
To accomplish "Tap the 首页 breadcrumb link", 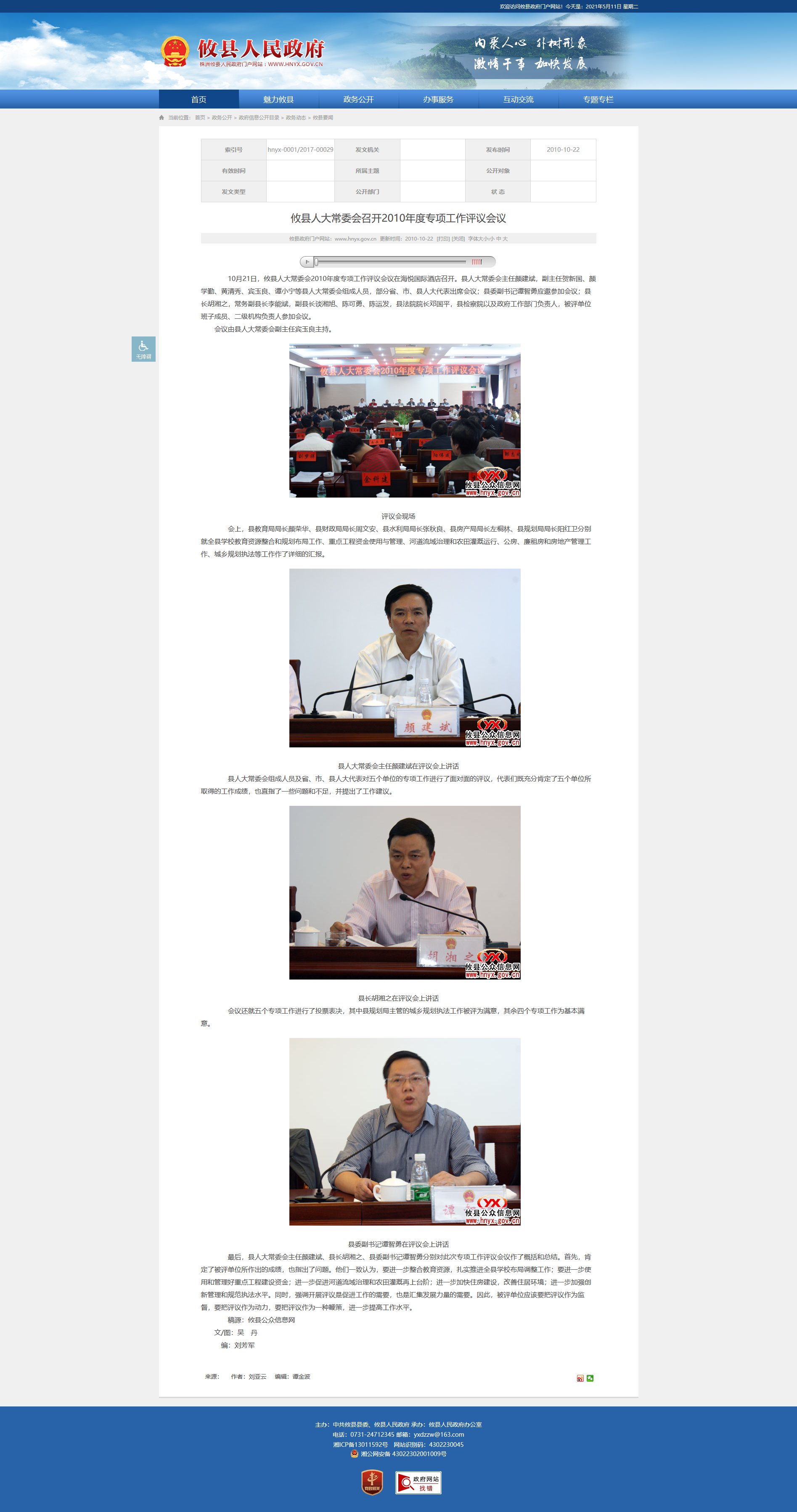I will tap(200, 117).
